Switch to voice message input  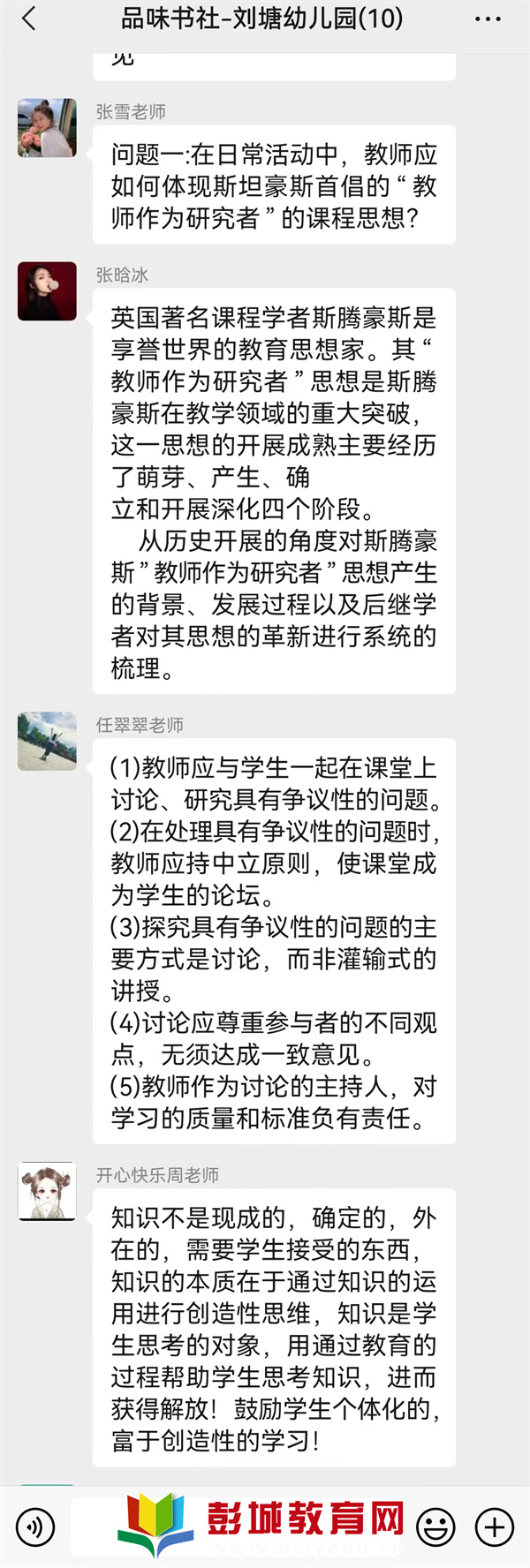click(35, 1527)
